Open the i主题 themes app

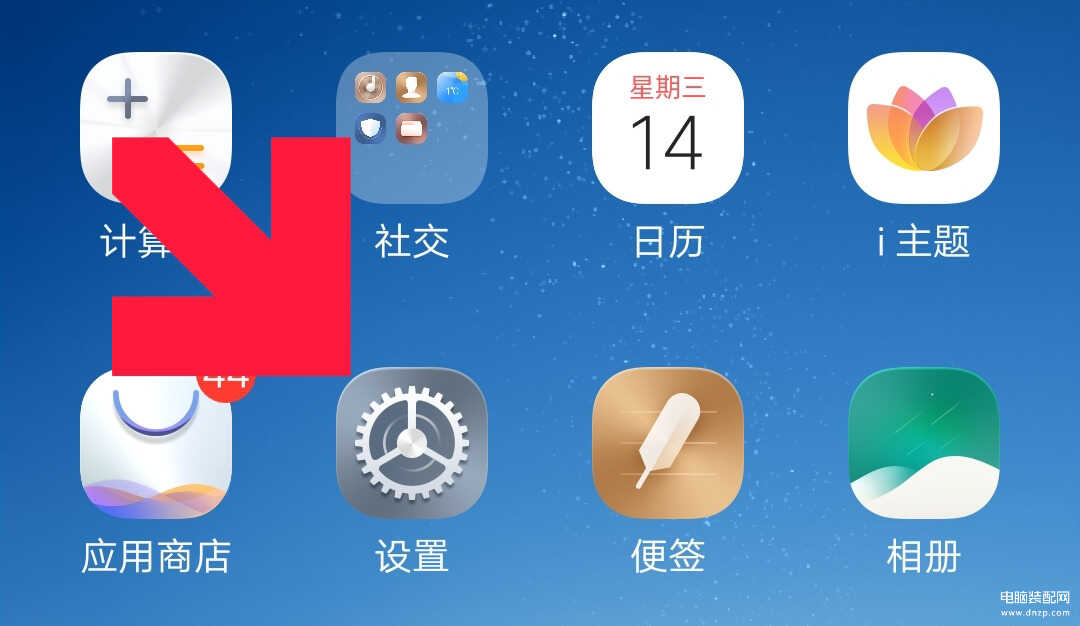(923, 128)
